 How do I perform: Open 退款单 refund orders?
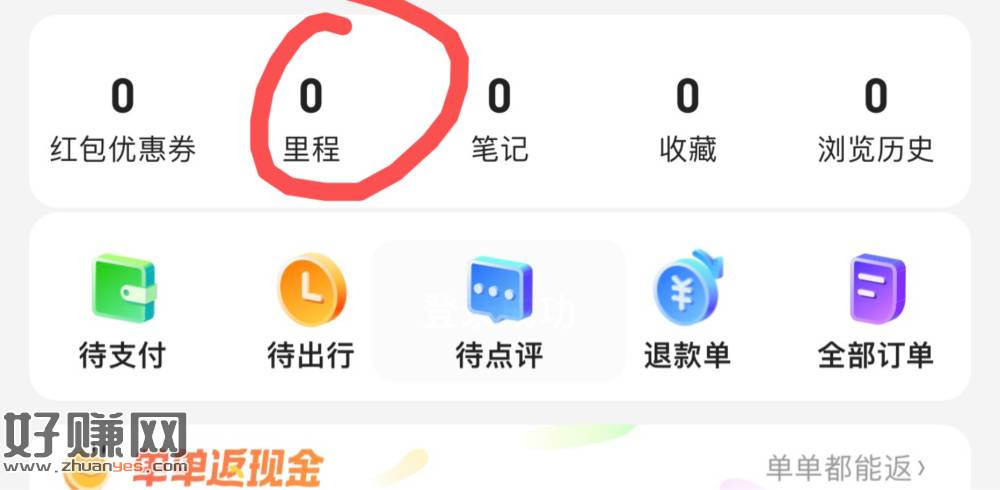pyautogui.click(x=687, y=311)
